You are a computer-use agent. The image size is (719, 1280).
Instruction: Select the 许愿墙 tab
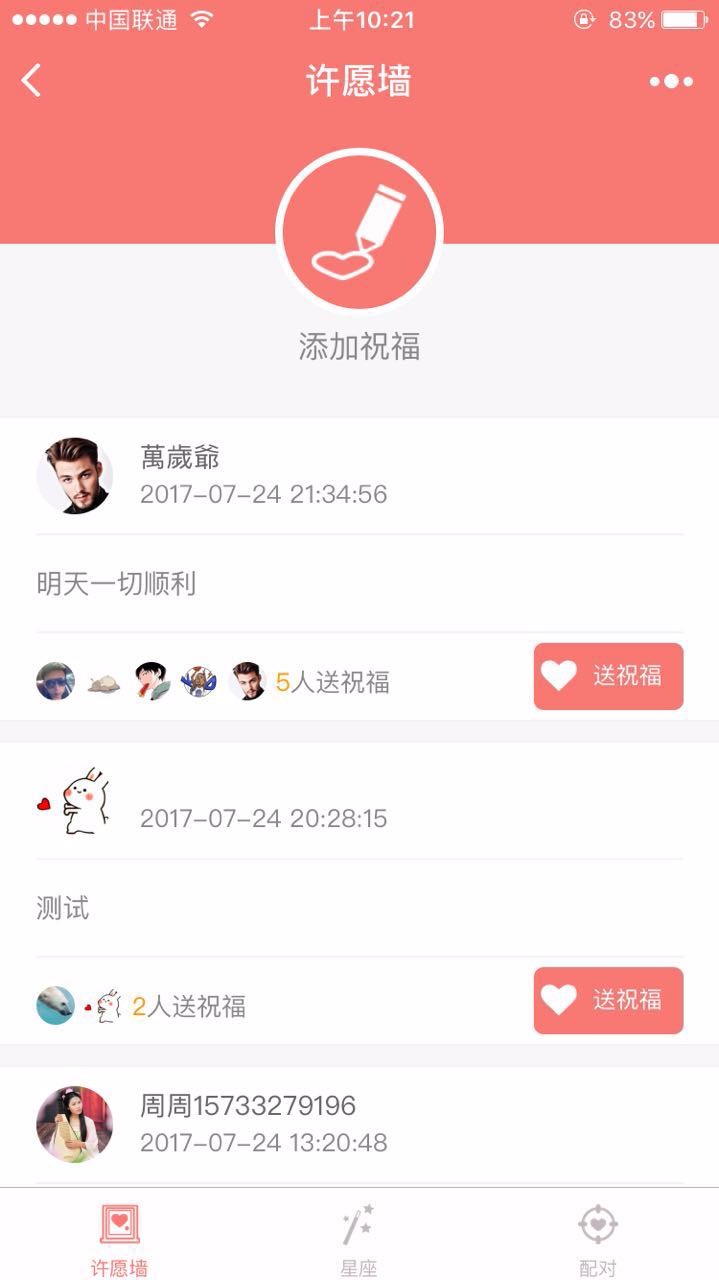[x=120, y=1239]
